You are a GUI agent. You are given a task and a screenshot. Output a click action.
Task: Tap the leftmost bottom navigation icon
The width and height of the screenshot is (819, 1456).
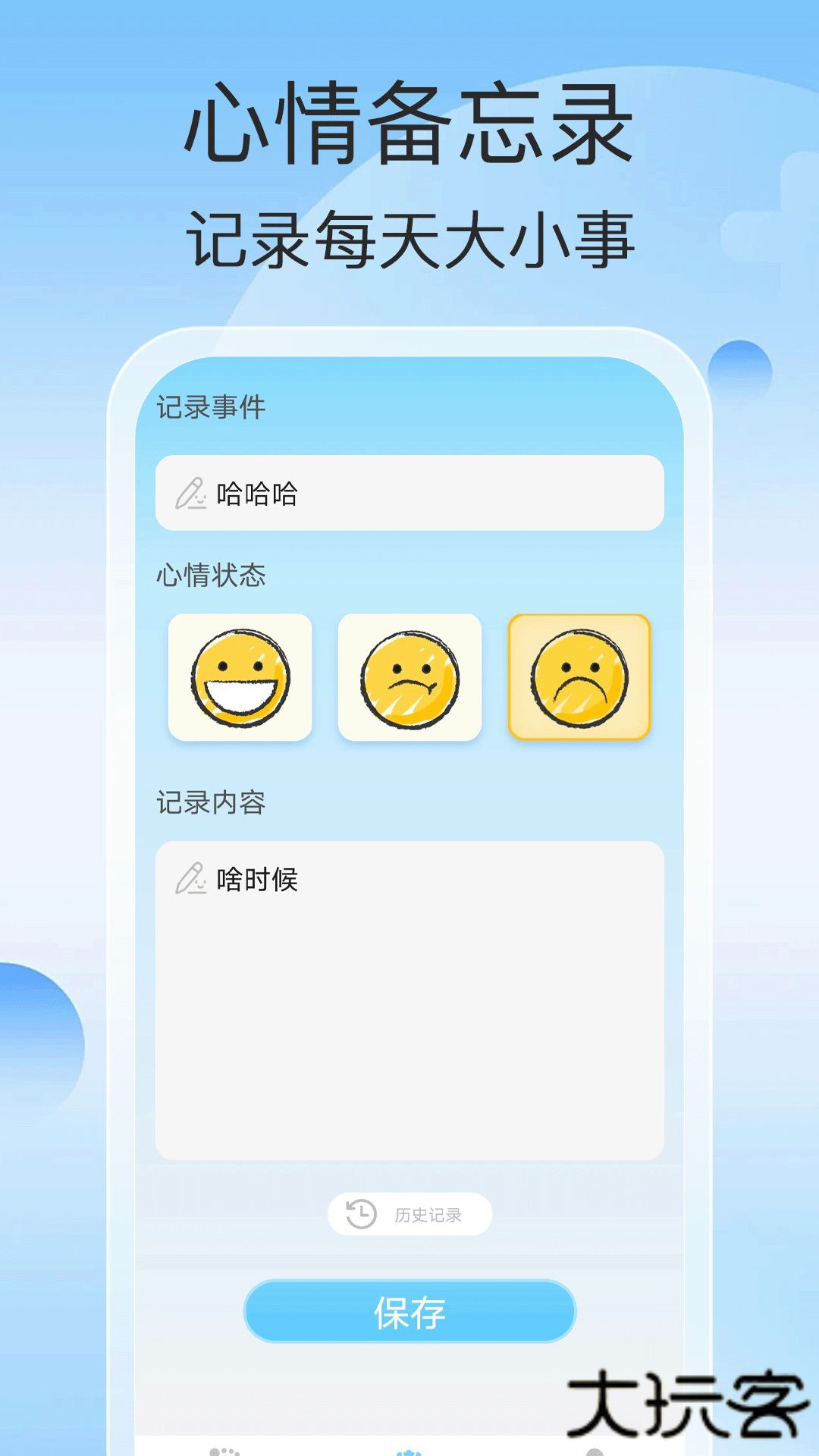[224, 1451]
